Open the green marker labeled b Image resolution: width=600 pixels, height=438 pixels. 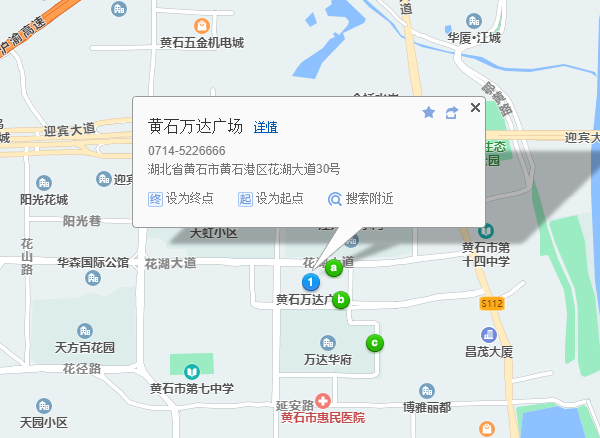point(341,299)
